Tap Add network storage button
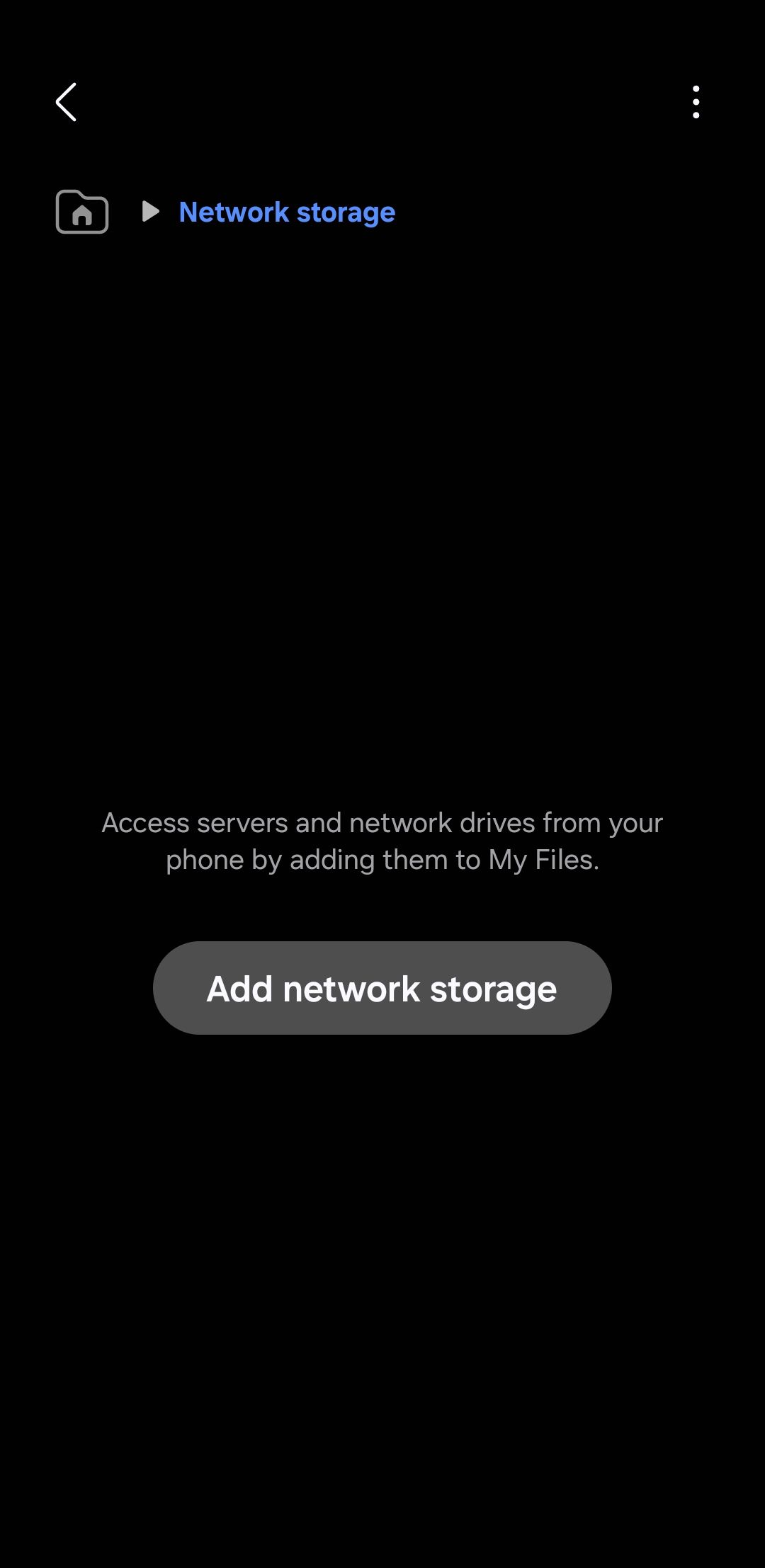 tap(382, 988)
